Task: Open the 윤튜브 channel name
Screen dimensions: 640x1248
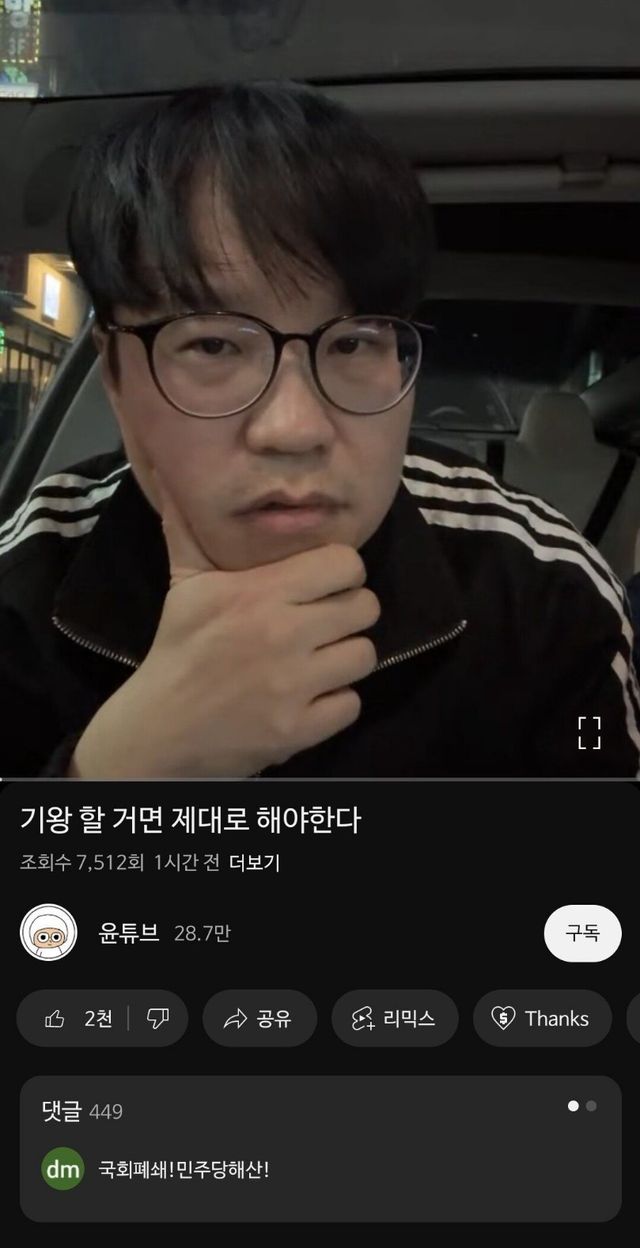Action: click(129, 933)
